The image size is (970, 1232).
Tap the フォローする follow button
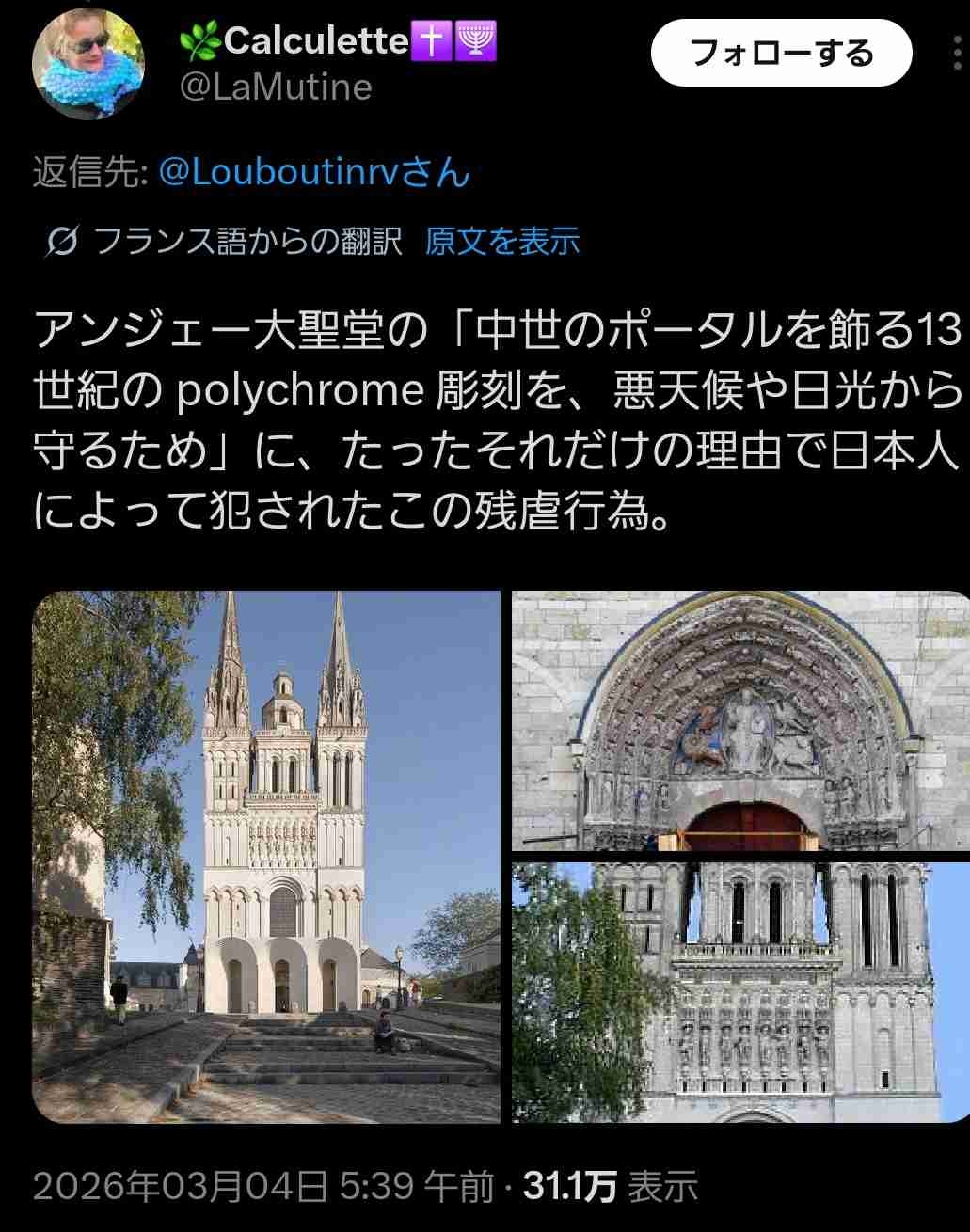(x=781, y=53)
